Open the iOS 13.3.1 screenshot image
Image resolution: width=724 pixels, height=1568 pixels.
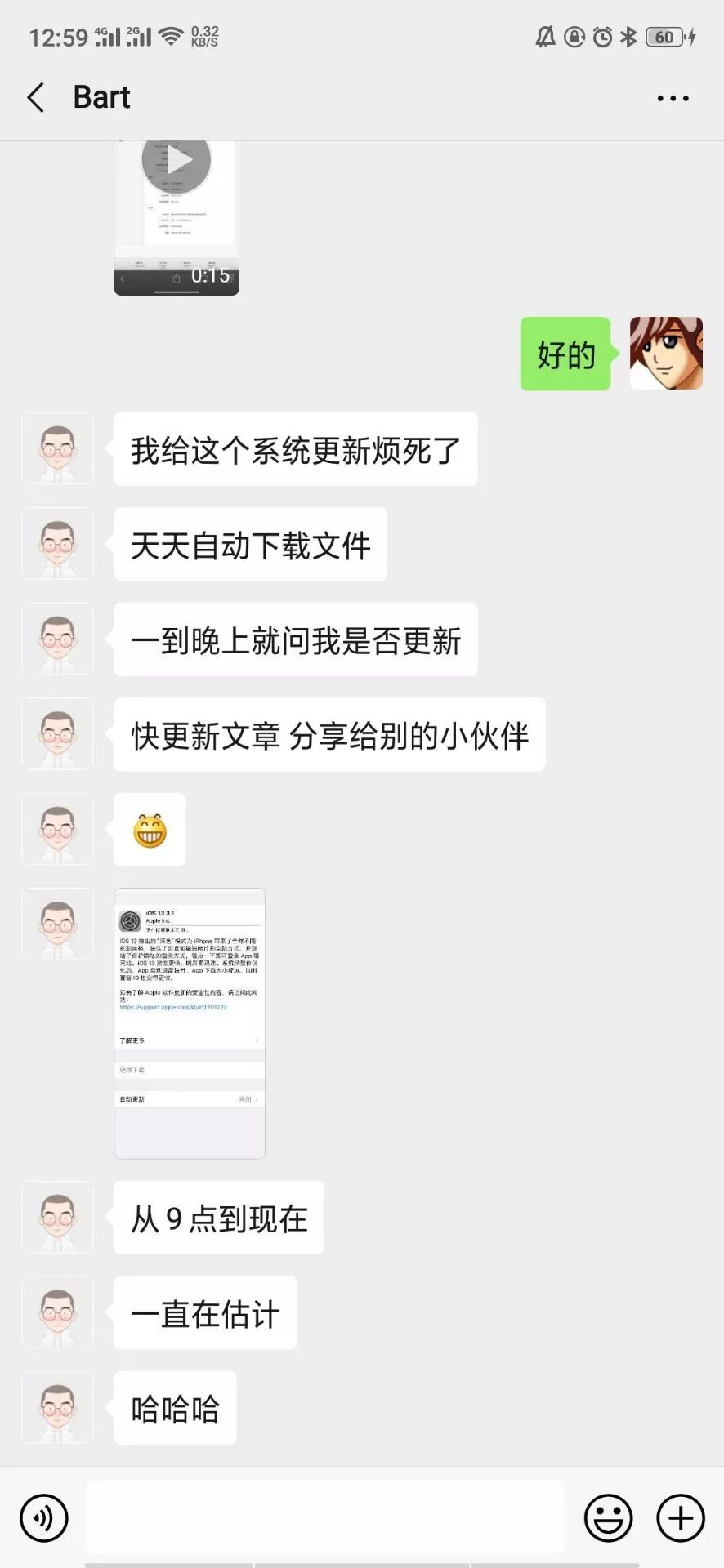(x=190, y=1022)
